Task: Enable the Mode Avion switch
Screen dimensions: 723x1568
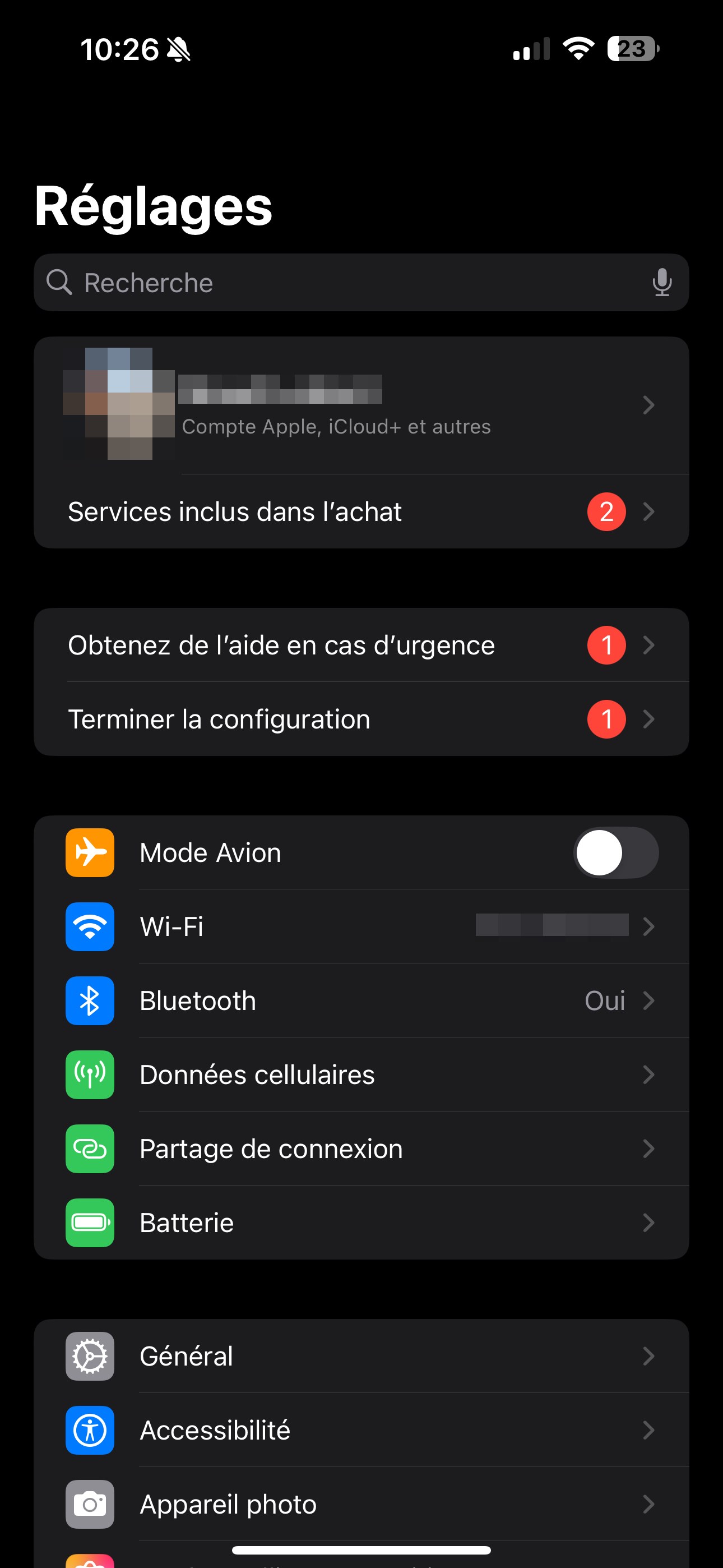Action: [615, 852]
